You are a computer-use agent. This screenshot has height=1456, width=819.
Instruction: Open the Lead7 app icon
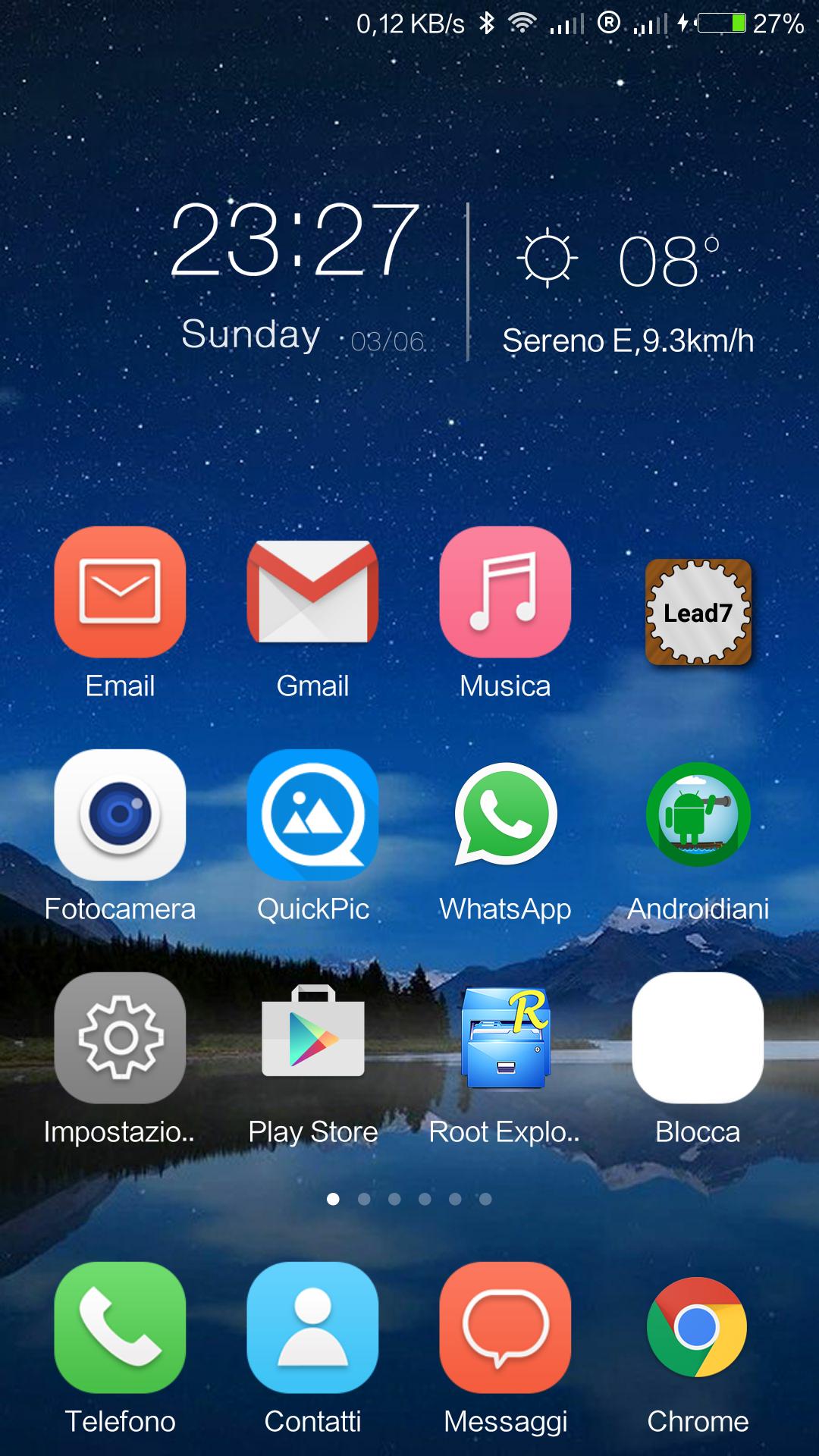click(x=698, y=612)
